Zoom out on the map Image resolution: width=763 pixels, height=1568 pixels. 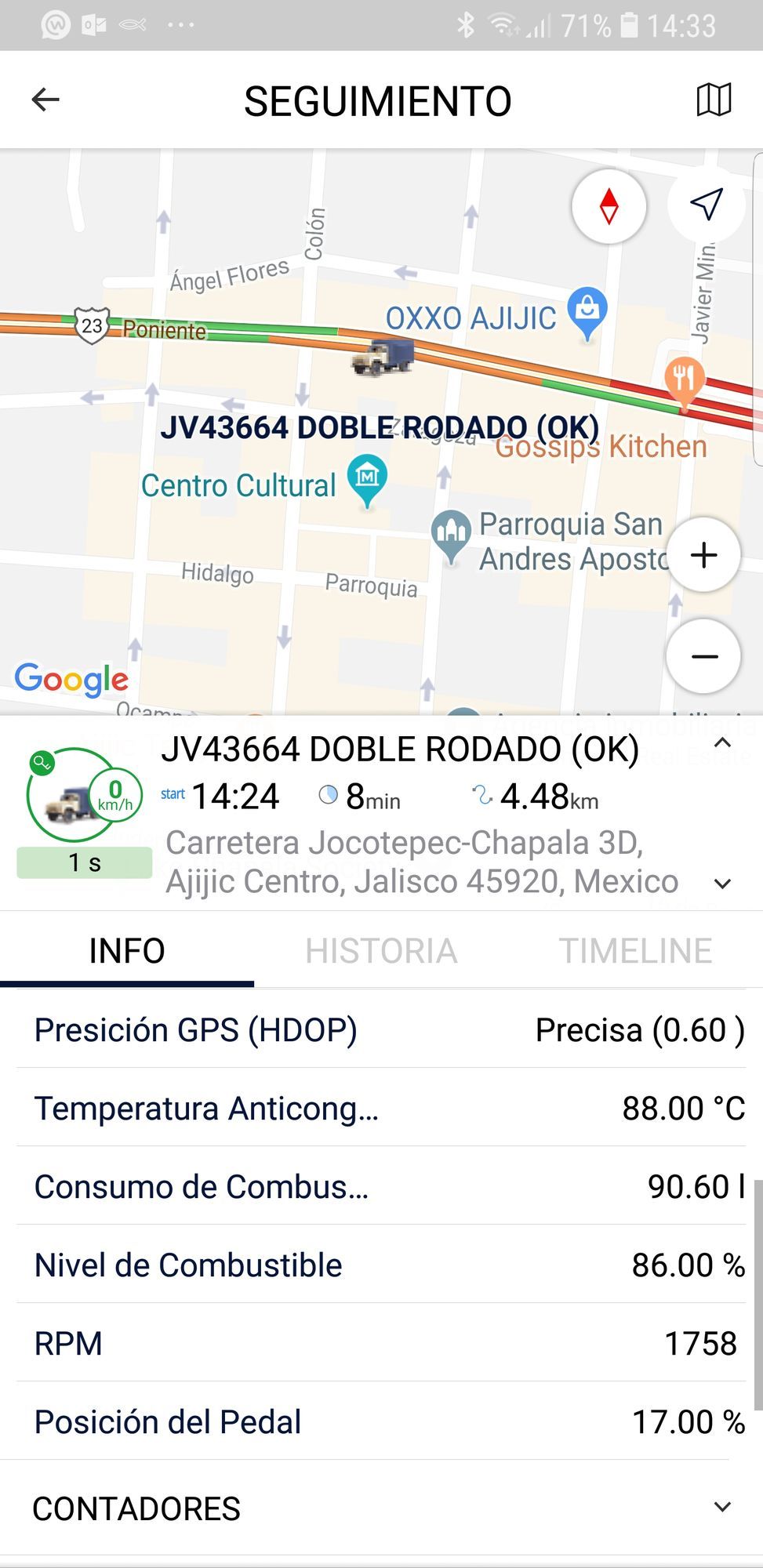click(x=703, y=656)
